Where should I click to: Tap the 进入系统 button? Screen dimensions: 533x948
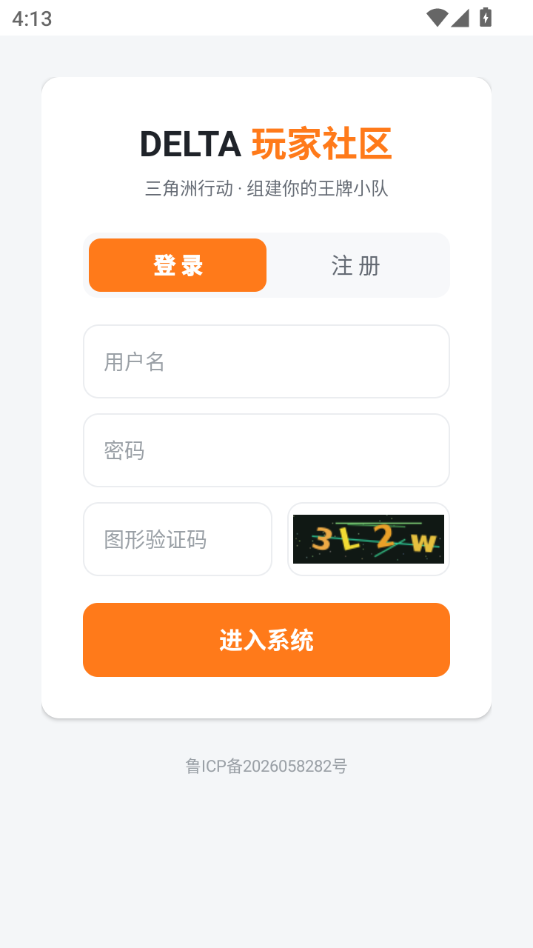(266, 640)
